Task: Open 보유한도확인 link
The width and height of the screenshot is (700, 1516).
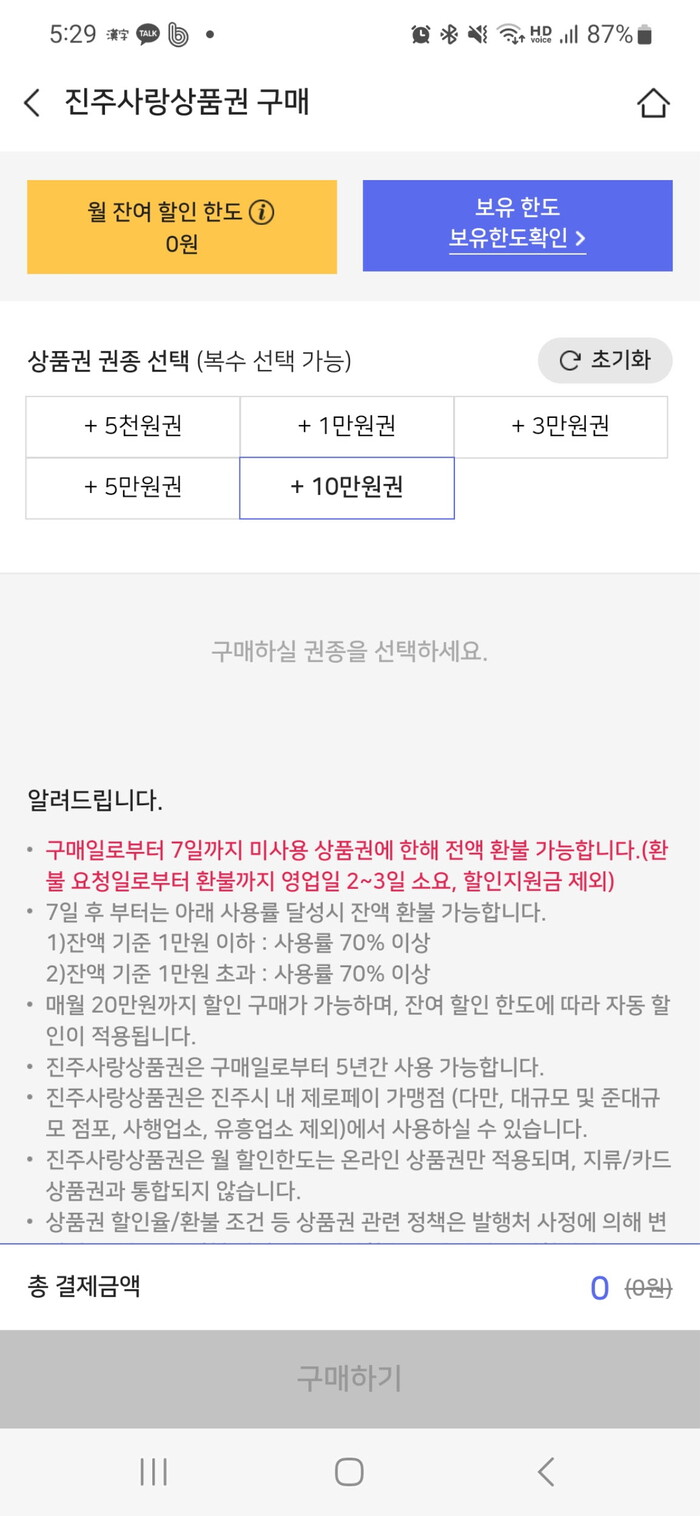Action: tap(517, 240)
